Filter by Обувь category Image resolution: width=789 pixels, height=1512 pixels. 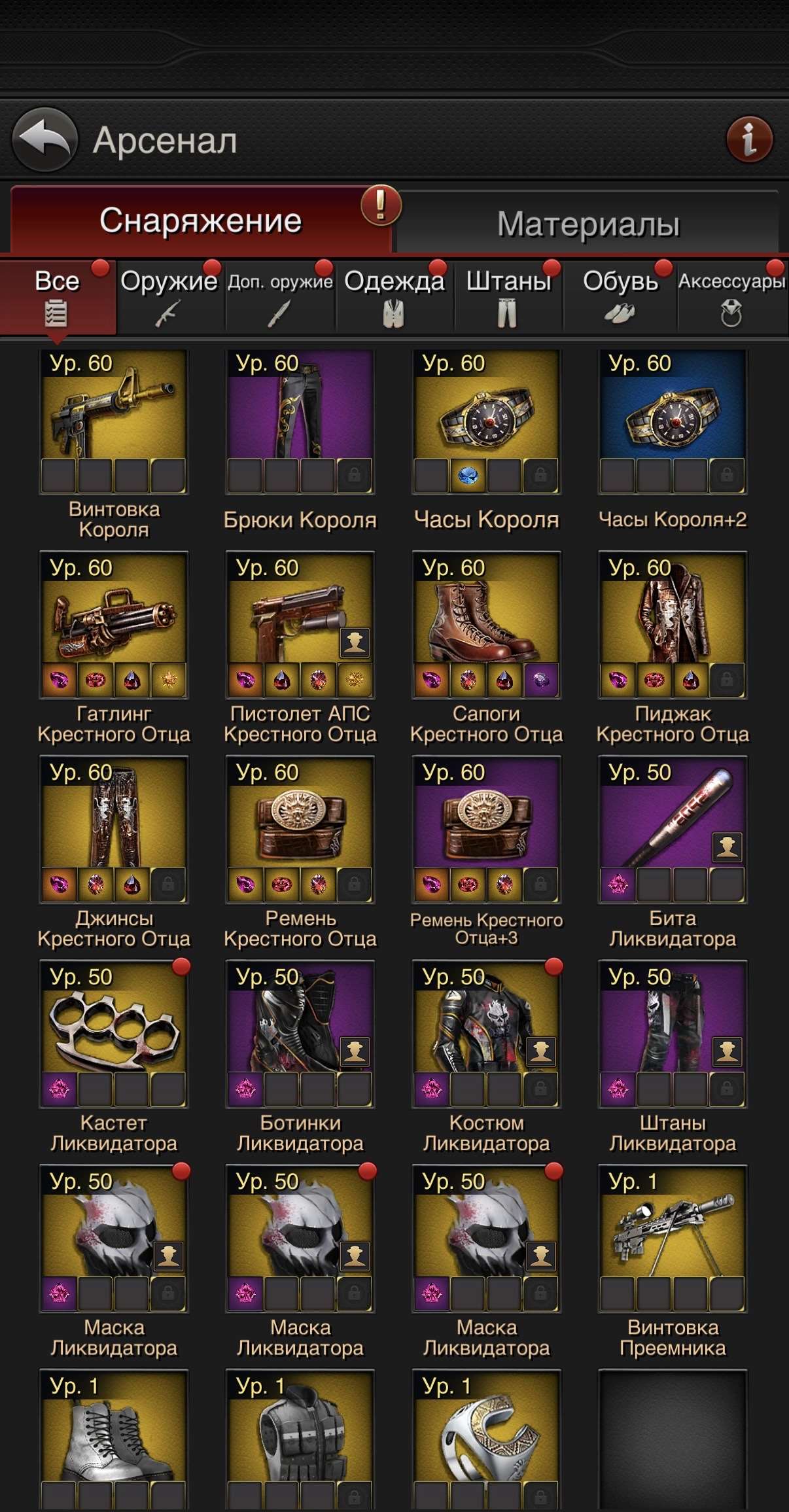(x=620, y=297)
